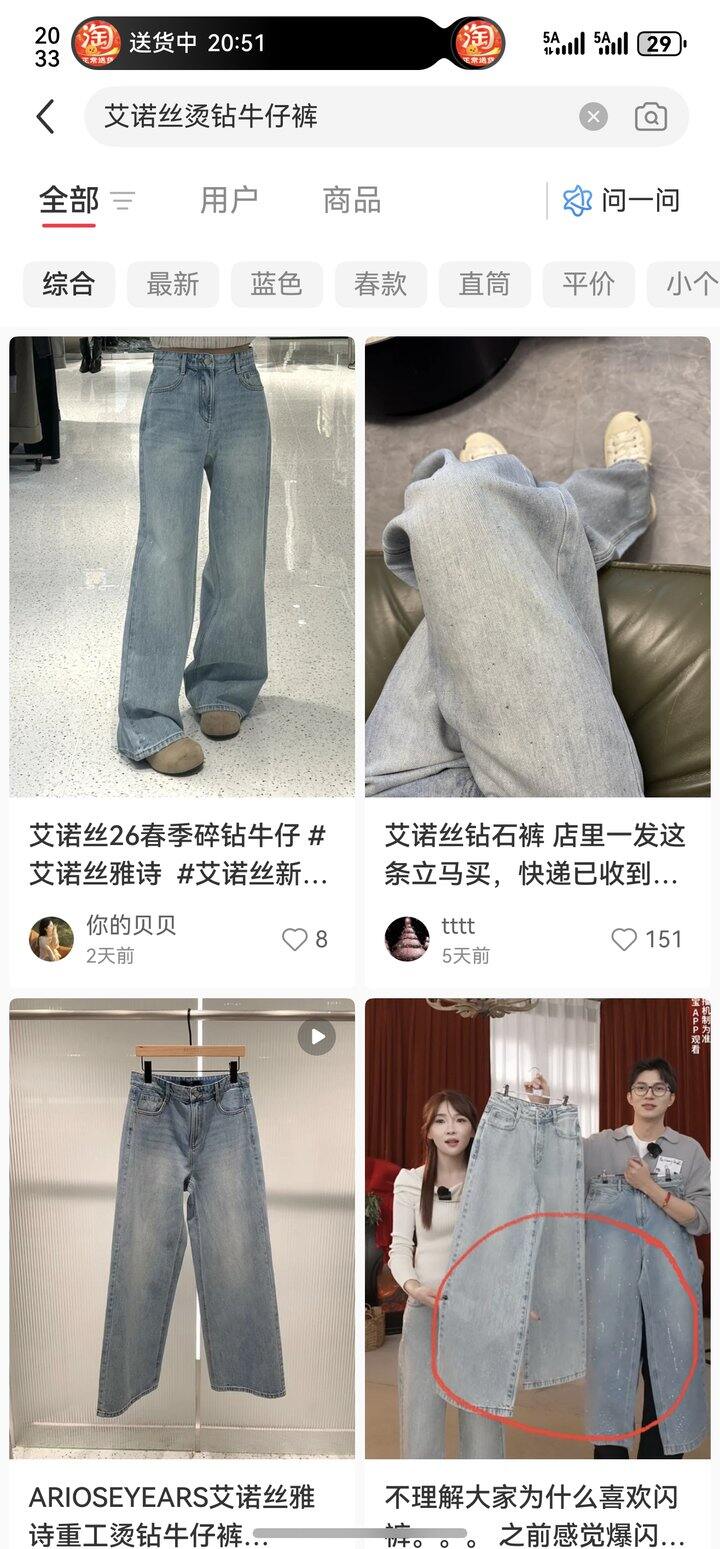Select the 蓝色 color filter chip
This screenshot has width=720, height=1549.
pos(277,284)
